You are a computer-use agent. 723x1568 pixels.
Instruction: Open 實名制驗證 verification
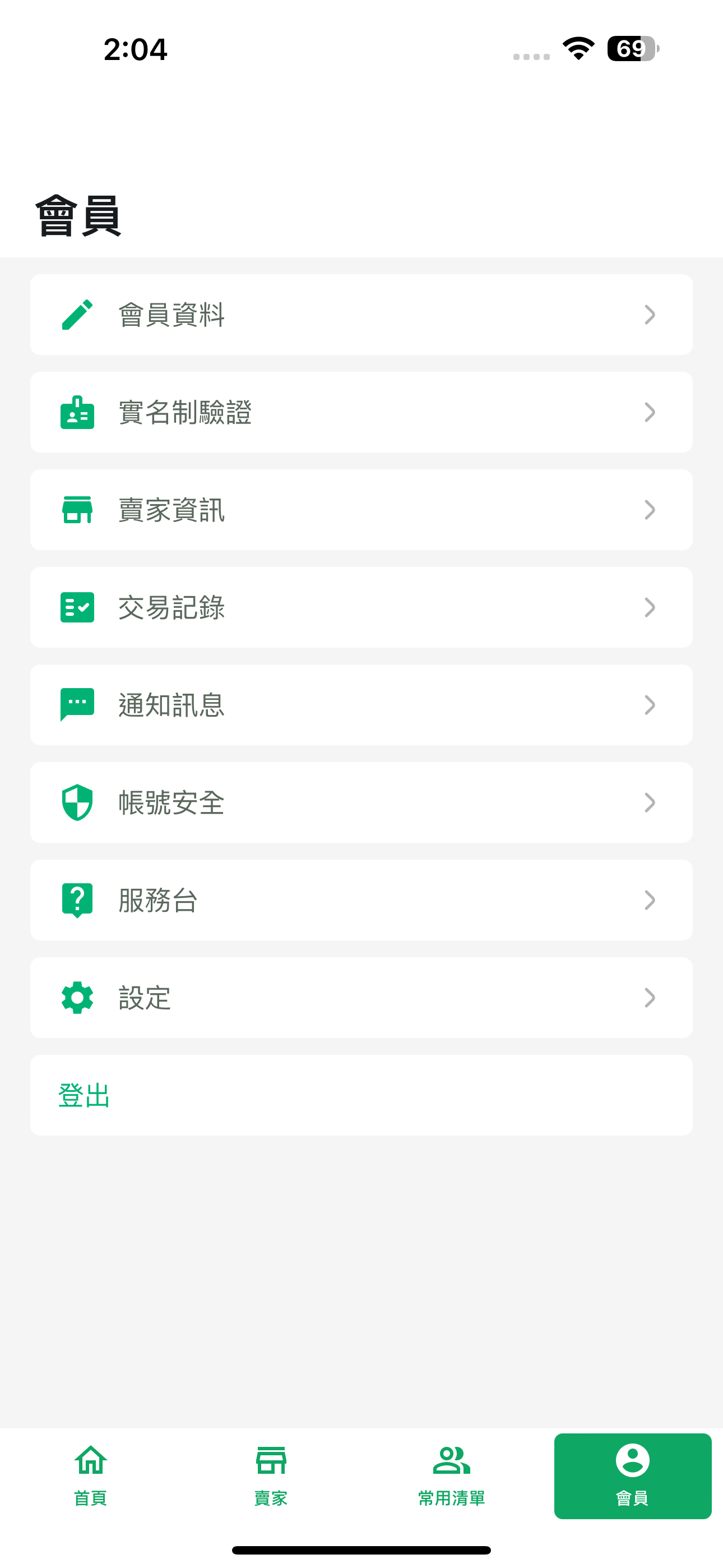[361, 412]
